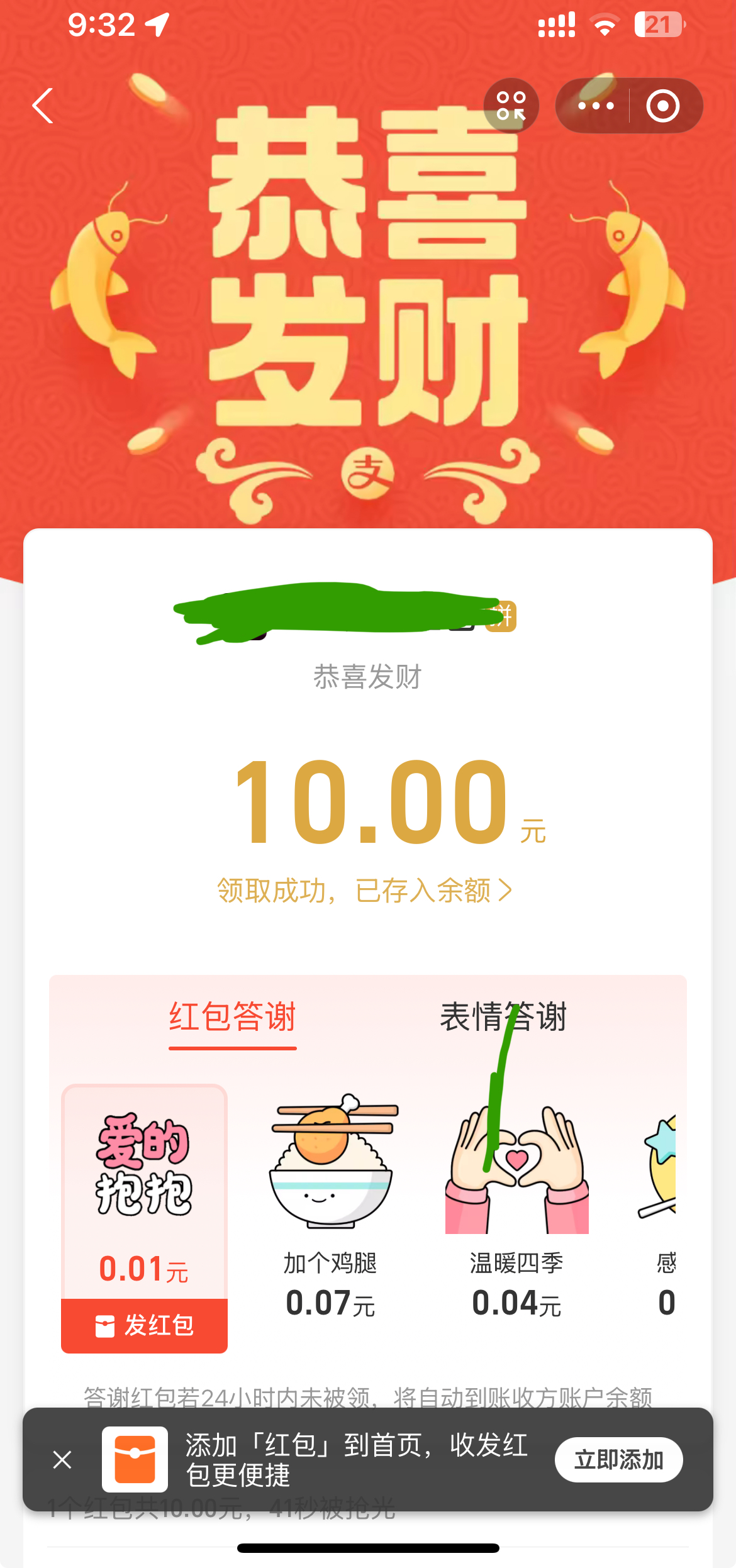
Task: Open the mini-program shortcuts grid icon
Action: point(511,106)
